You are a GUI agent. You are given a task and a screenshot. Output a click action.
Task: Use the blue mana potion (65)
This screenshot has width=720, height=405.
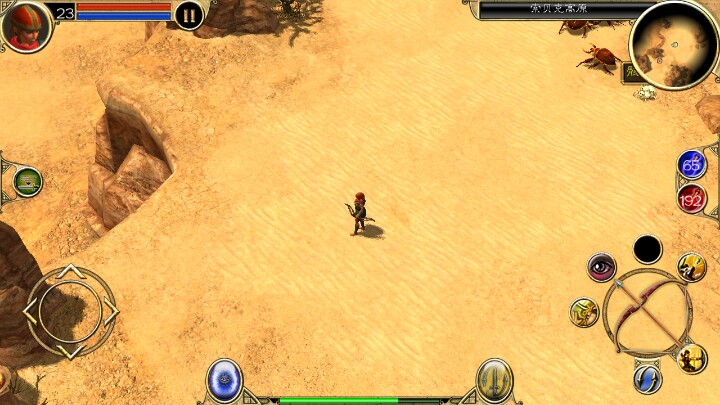(x=692, y=164)
